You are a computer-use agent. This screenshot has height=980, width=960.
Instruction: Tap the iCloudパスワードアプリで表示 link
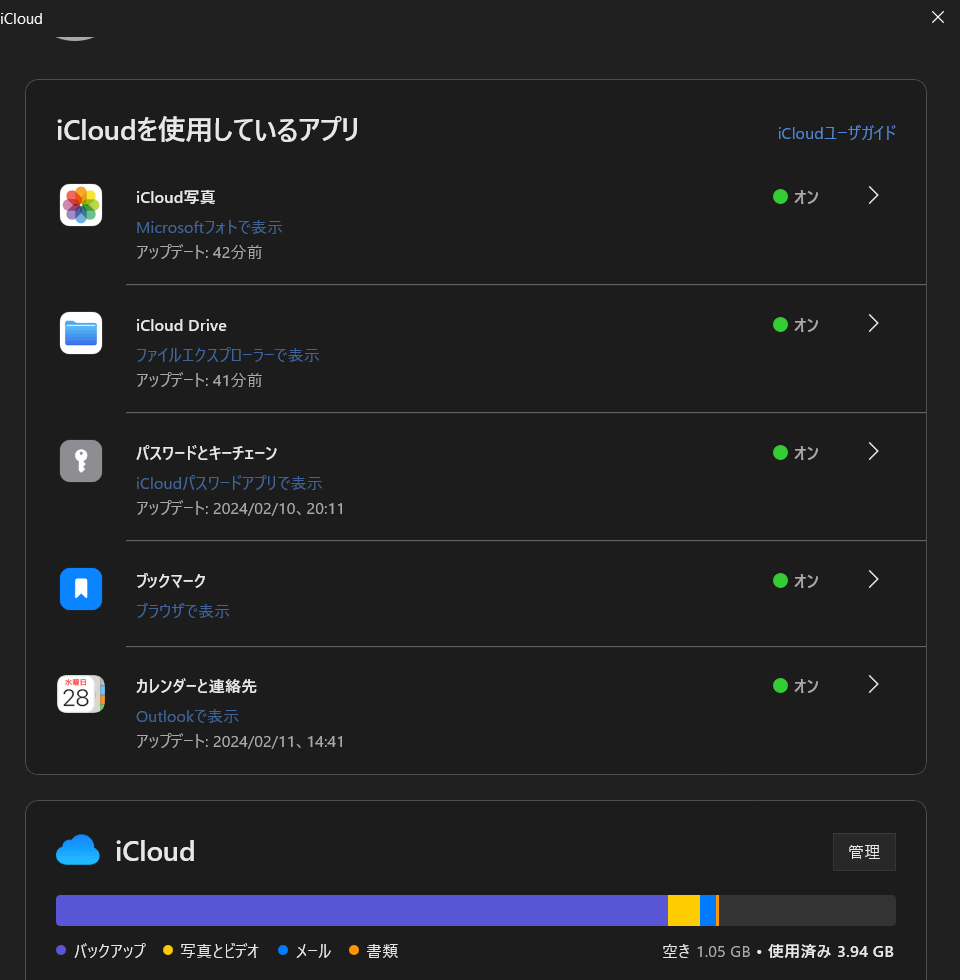(229, 483)
